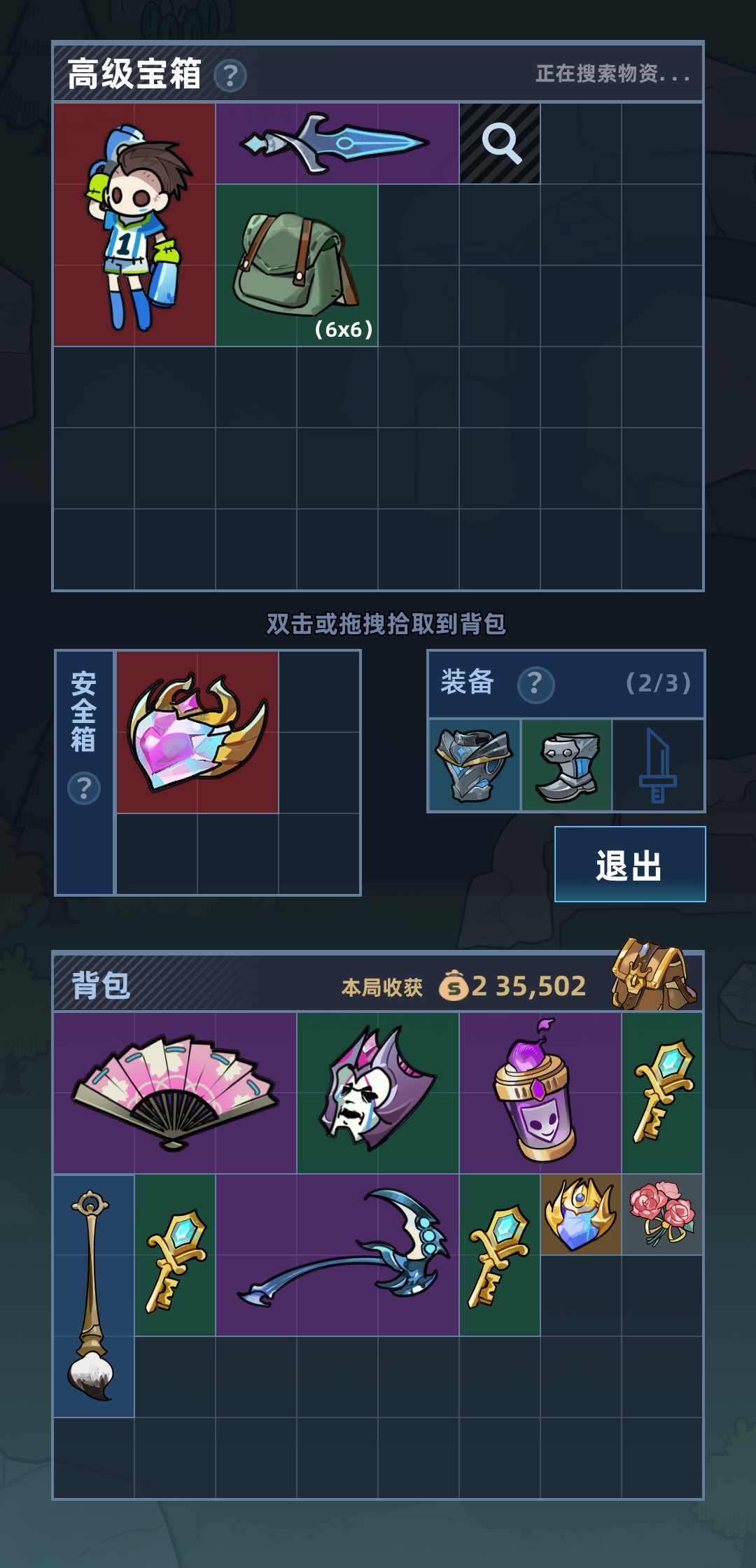
Task: Select the crystal heart in the safe box
Action: point(197,732)
